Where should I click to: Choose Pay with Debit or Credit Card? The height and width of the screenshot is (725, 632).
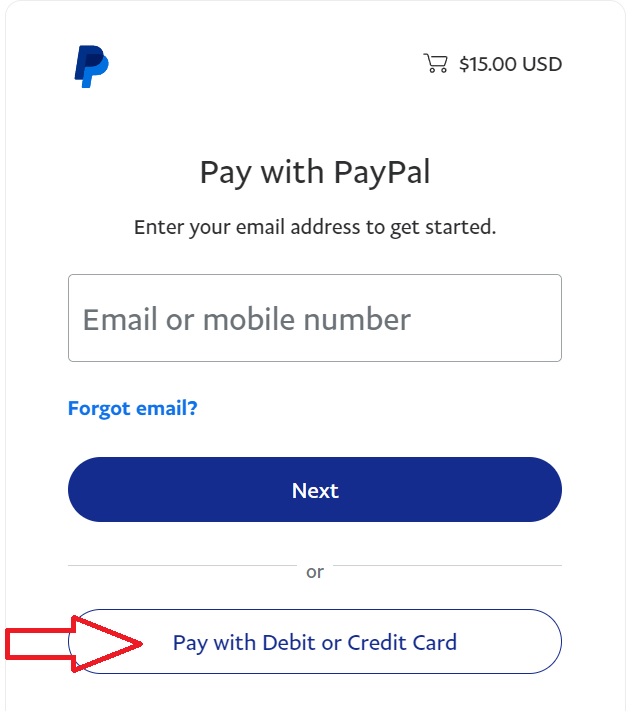[314, 642]
